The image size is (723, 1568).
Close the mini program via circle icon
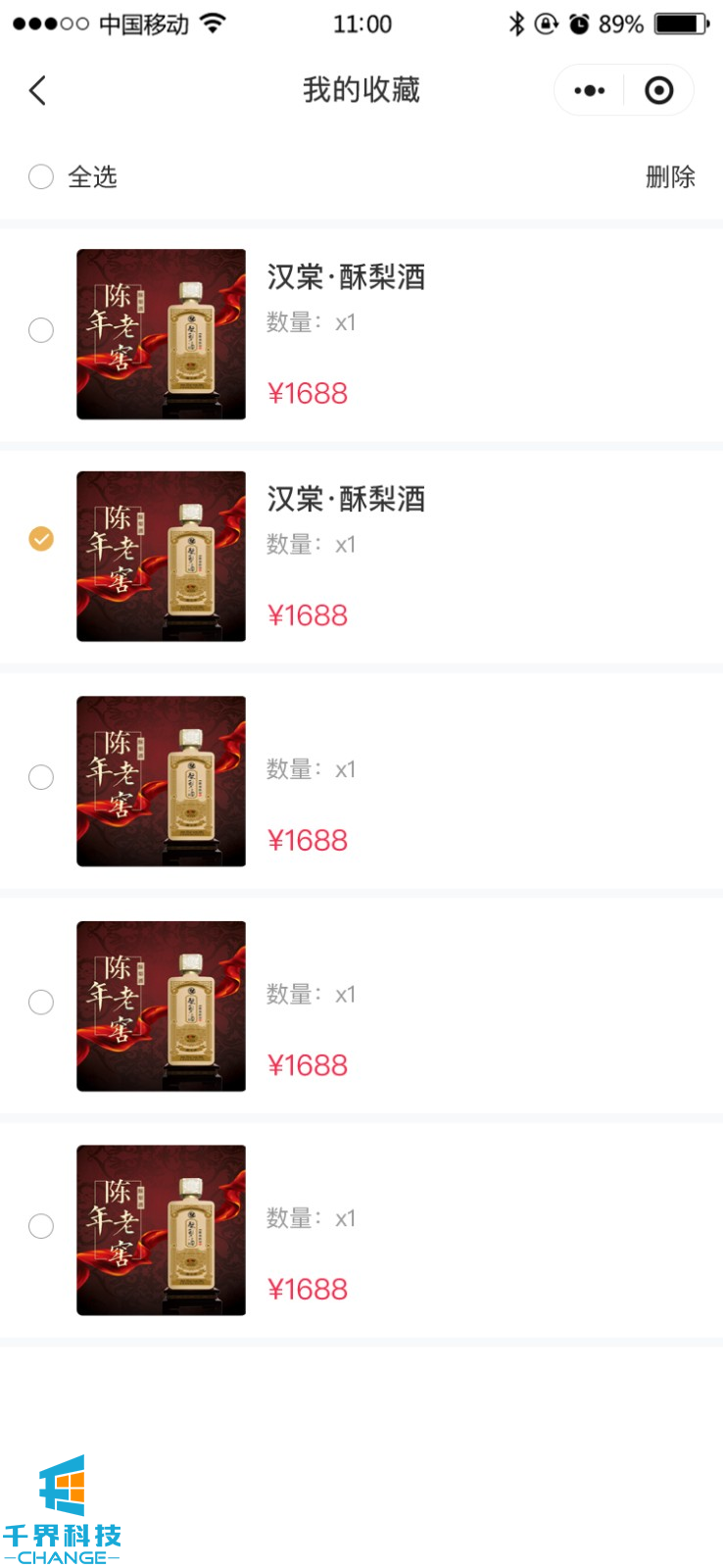659,91
